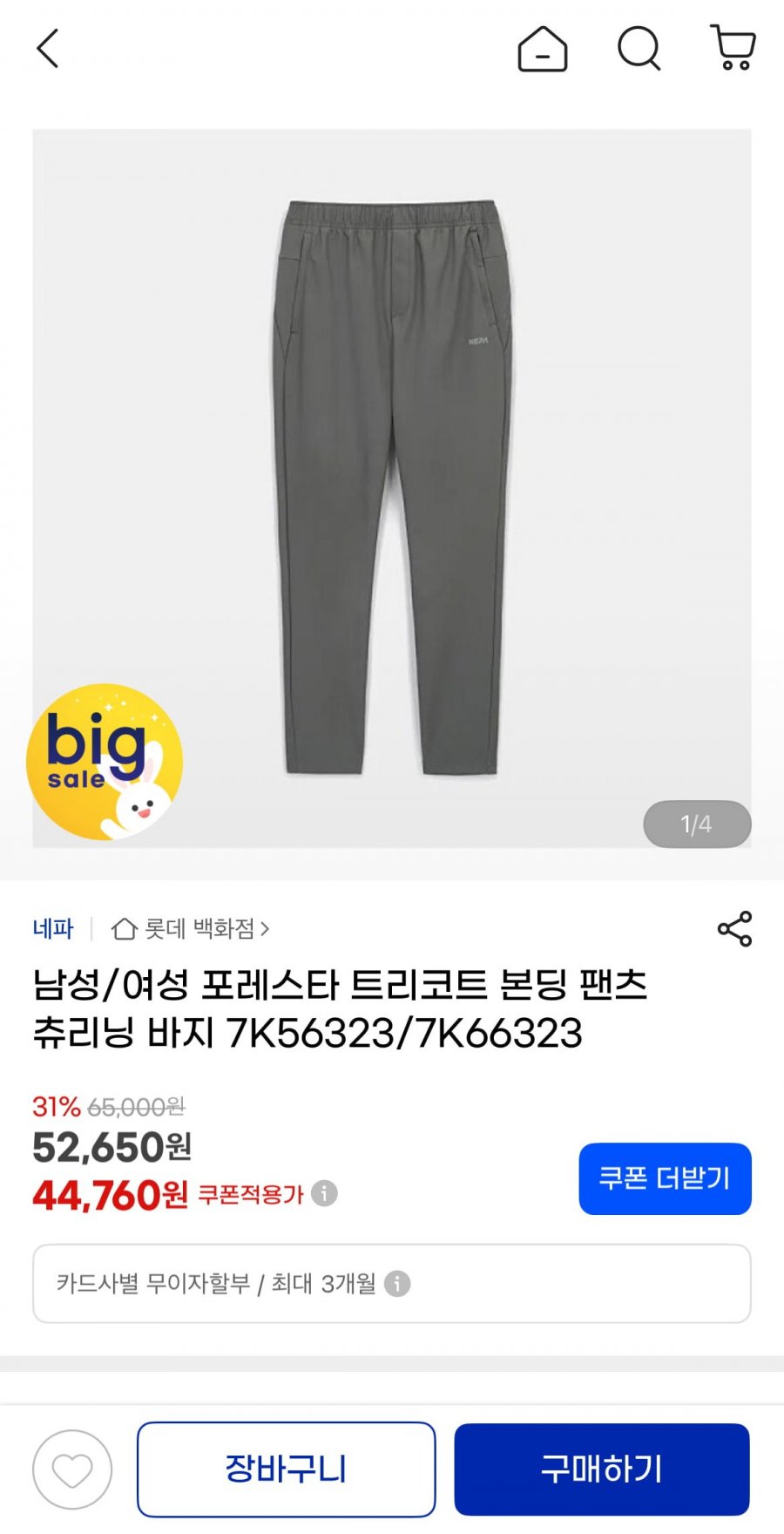This screenshot has width=784, height=1534.
Task: Share this product
Action: (734, 929)
